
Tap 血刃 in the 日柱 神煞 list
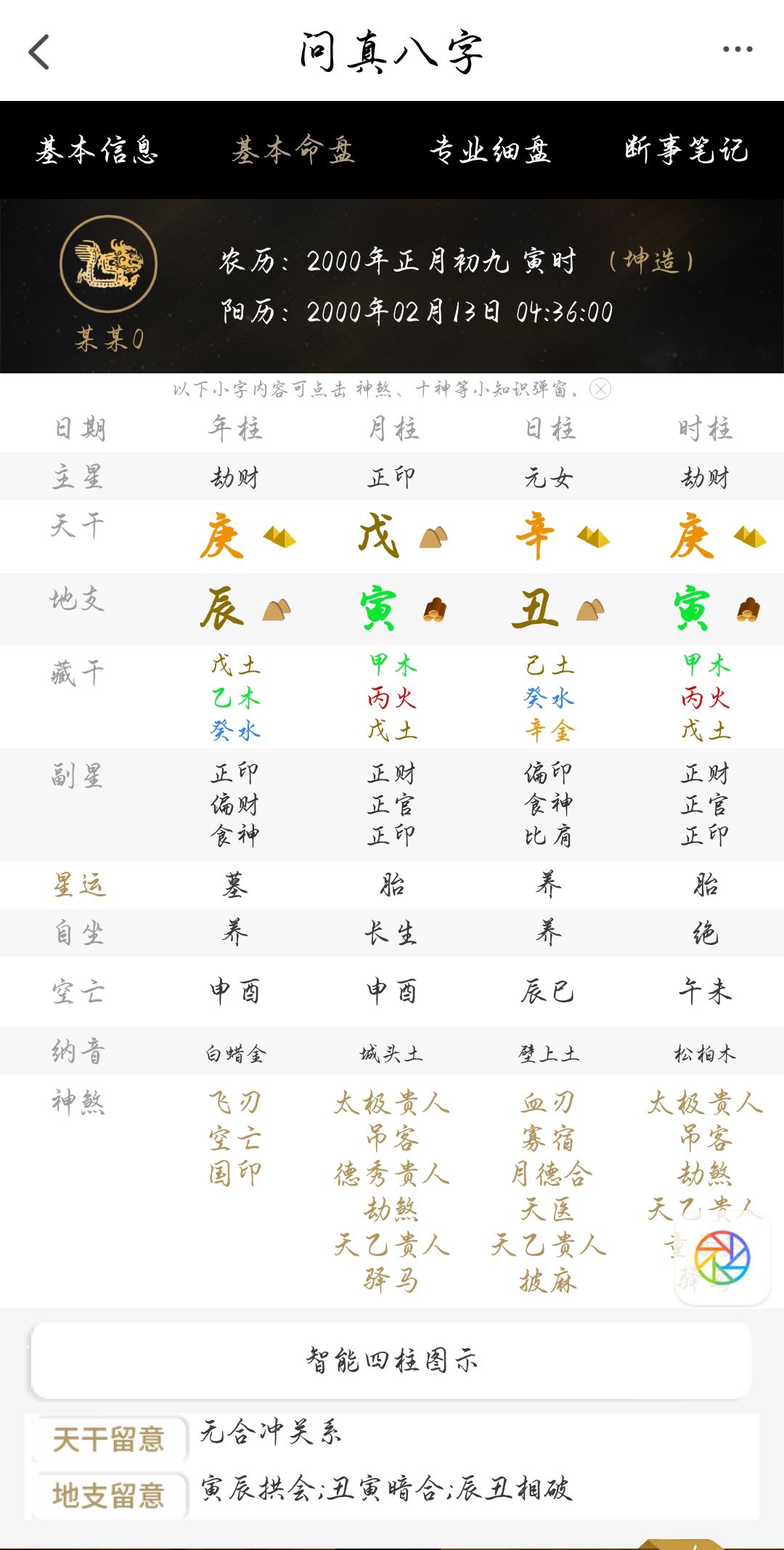[548, 1103]
